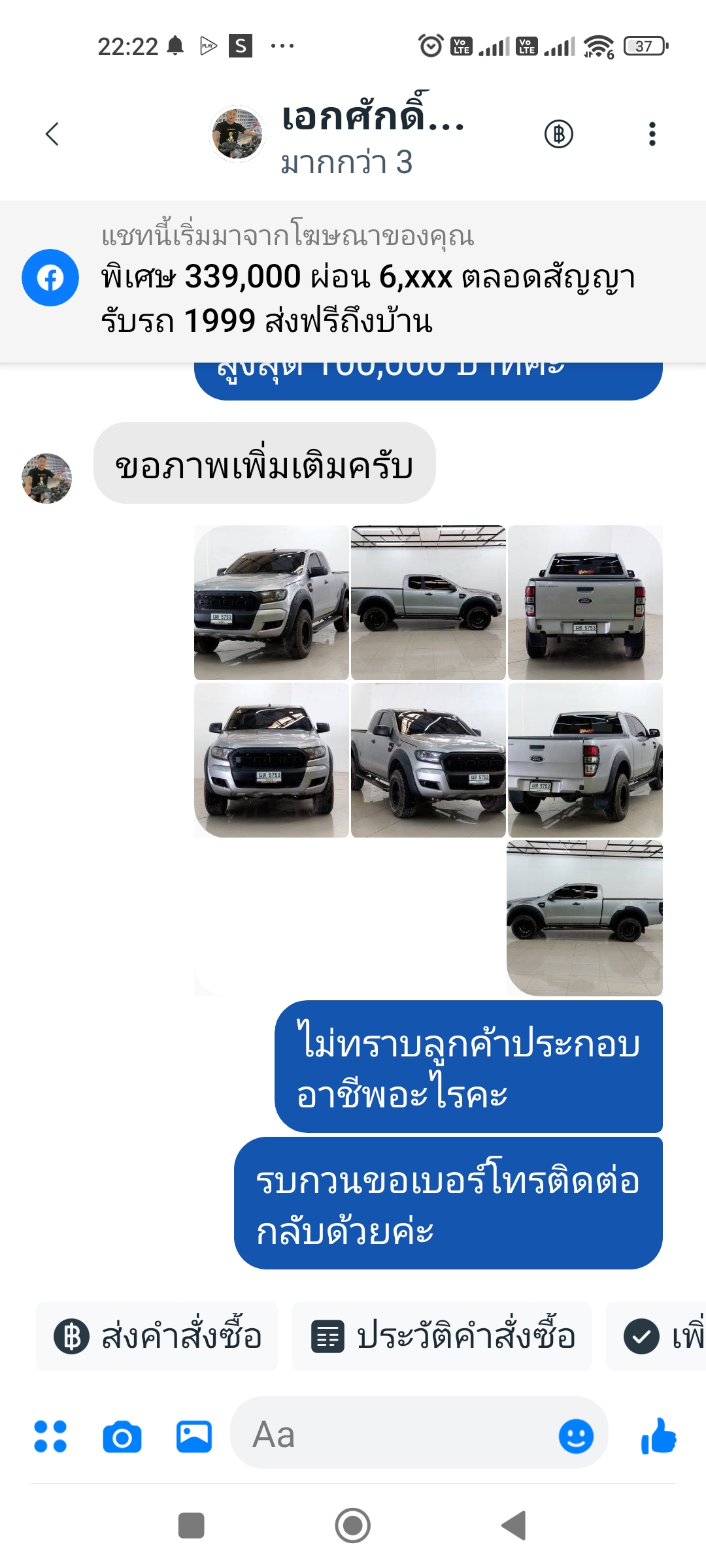
Task: Open the photo gallery picker
Action: pos(194,1437)
